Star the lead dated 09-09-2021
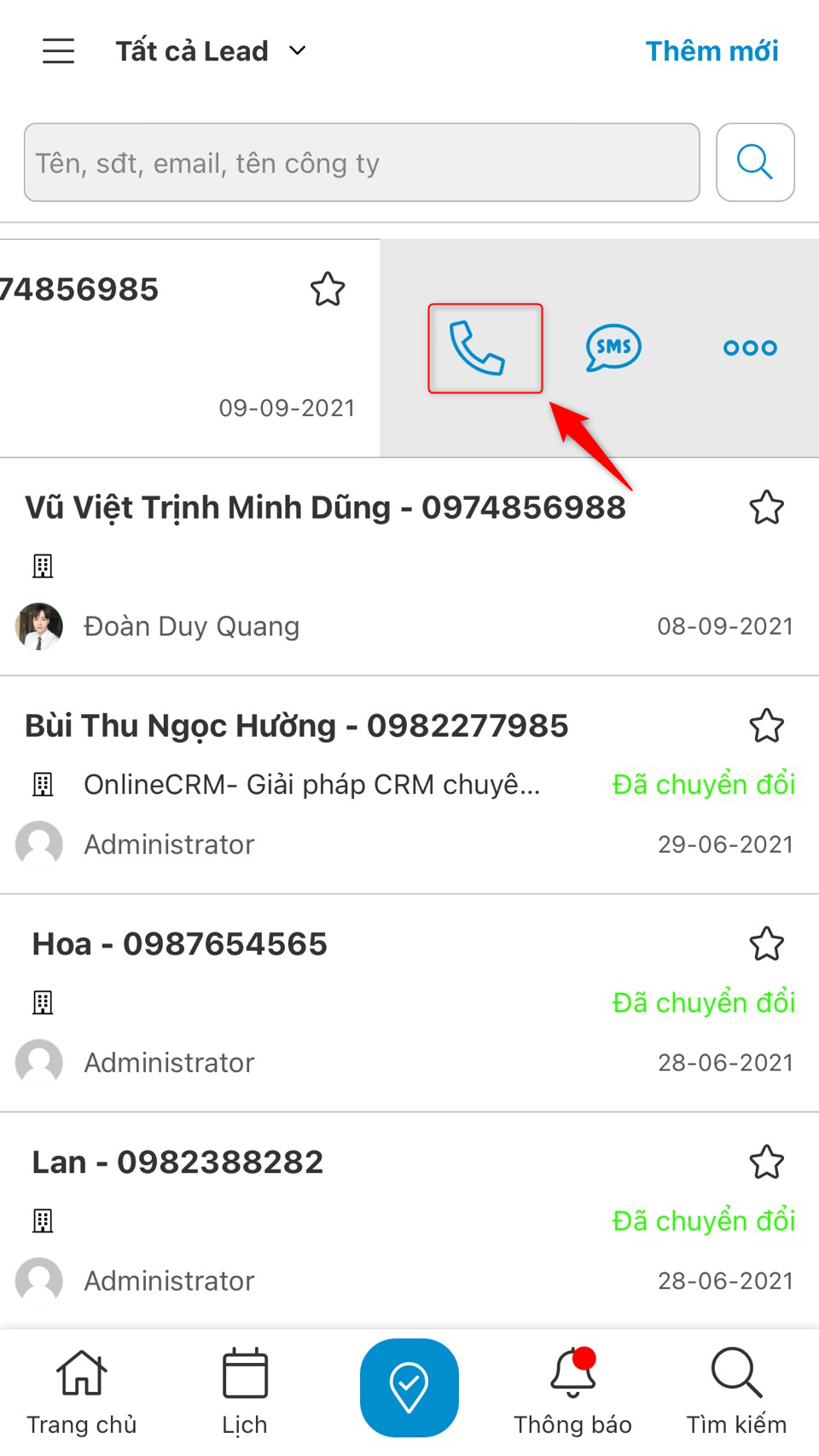The width and height of the screenshot is (819, 1456). tap(328, 290)
